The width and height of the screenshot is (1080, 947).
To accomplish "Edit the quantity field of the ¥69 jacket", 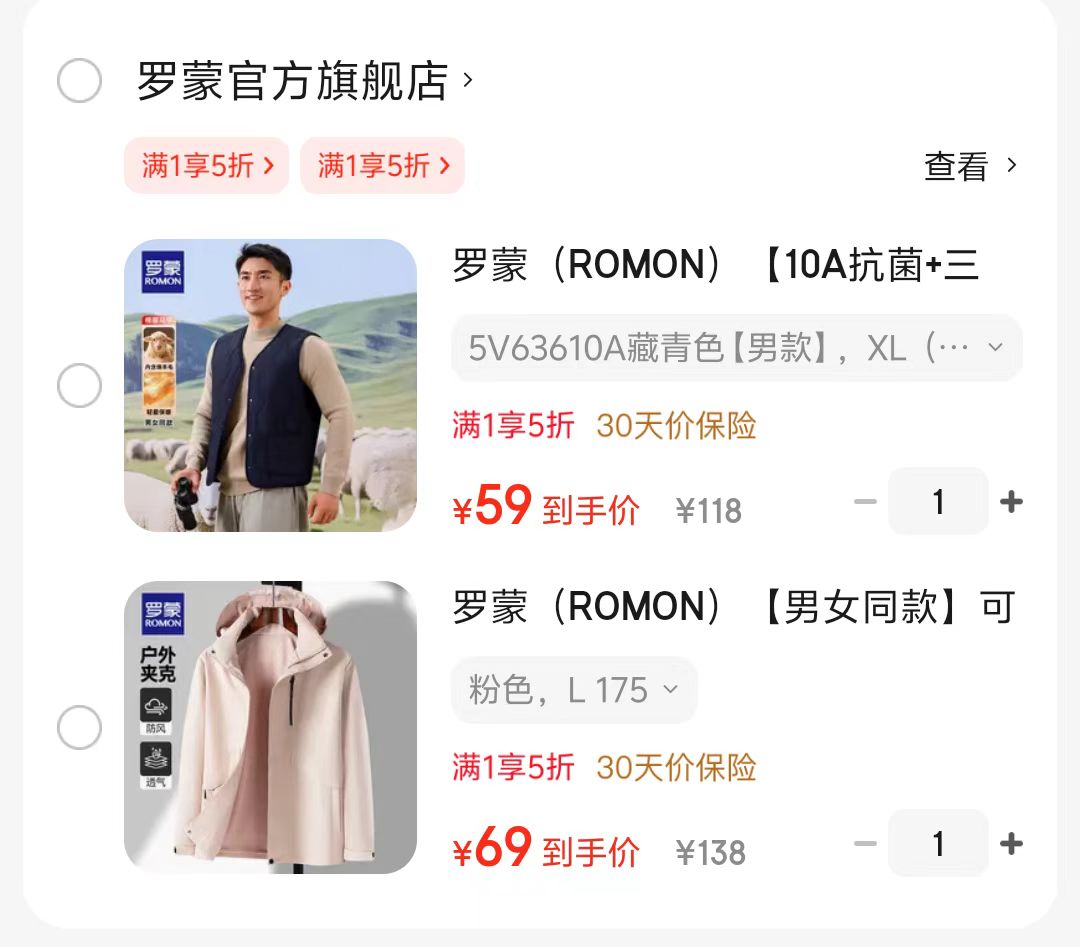I will point(938,844).
